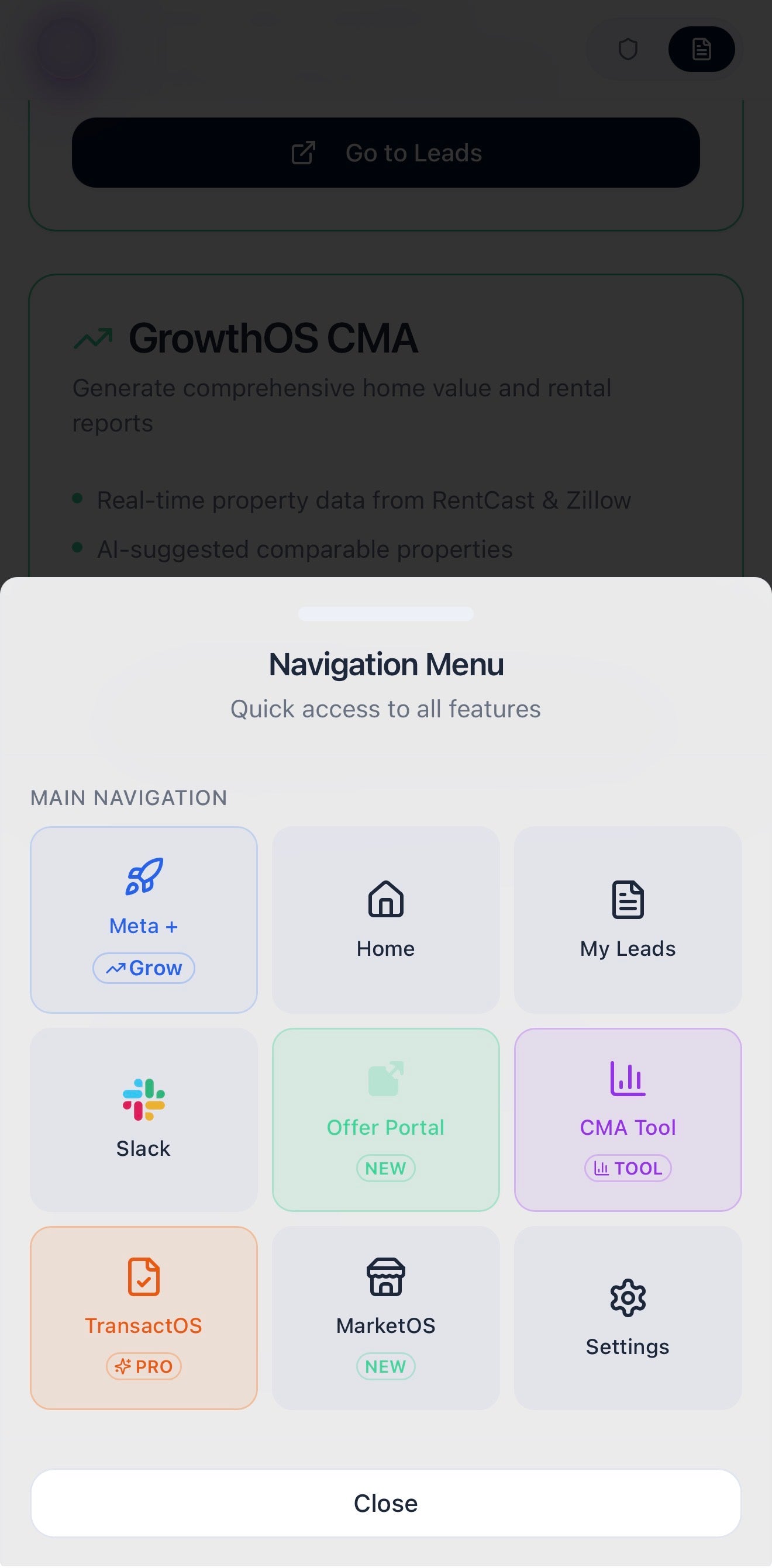Close the navigation menu
The height and width of the screenshot is (1568, 772).
click(385, 1503)
